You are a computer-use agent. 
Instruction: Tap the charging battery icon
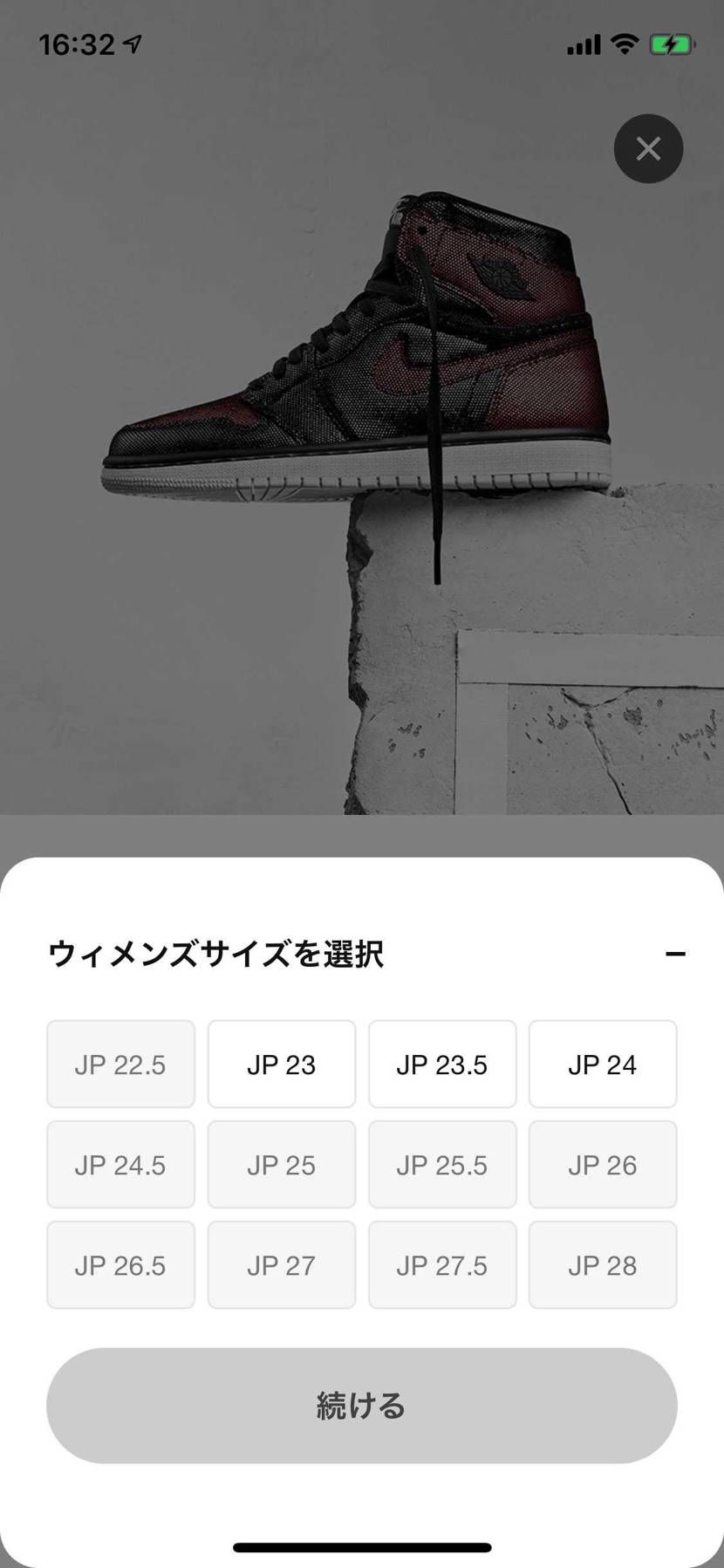click(x=670, y=43)
